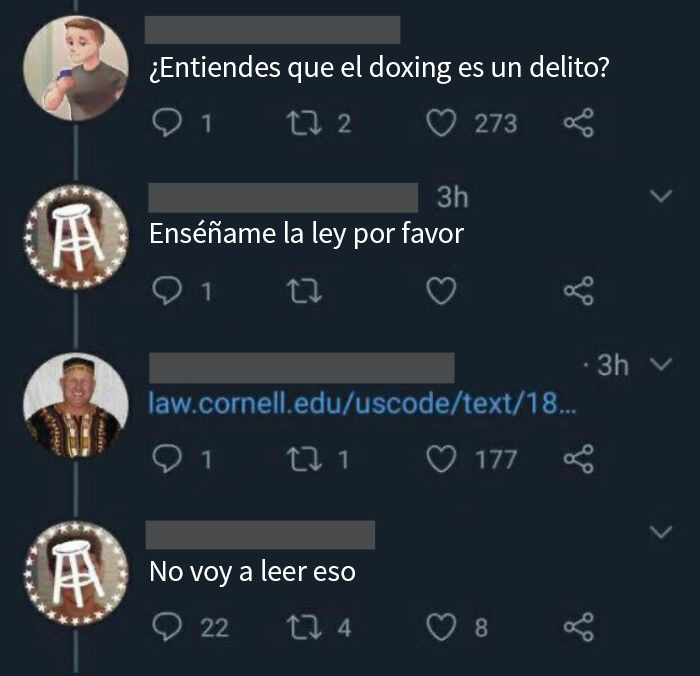Share the law.cornell.edu link tweet
The image size is (700, 676).
click(578, 459)
